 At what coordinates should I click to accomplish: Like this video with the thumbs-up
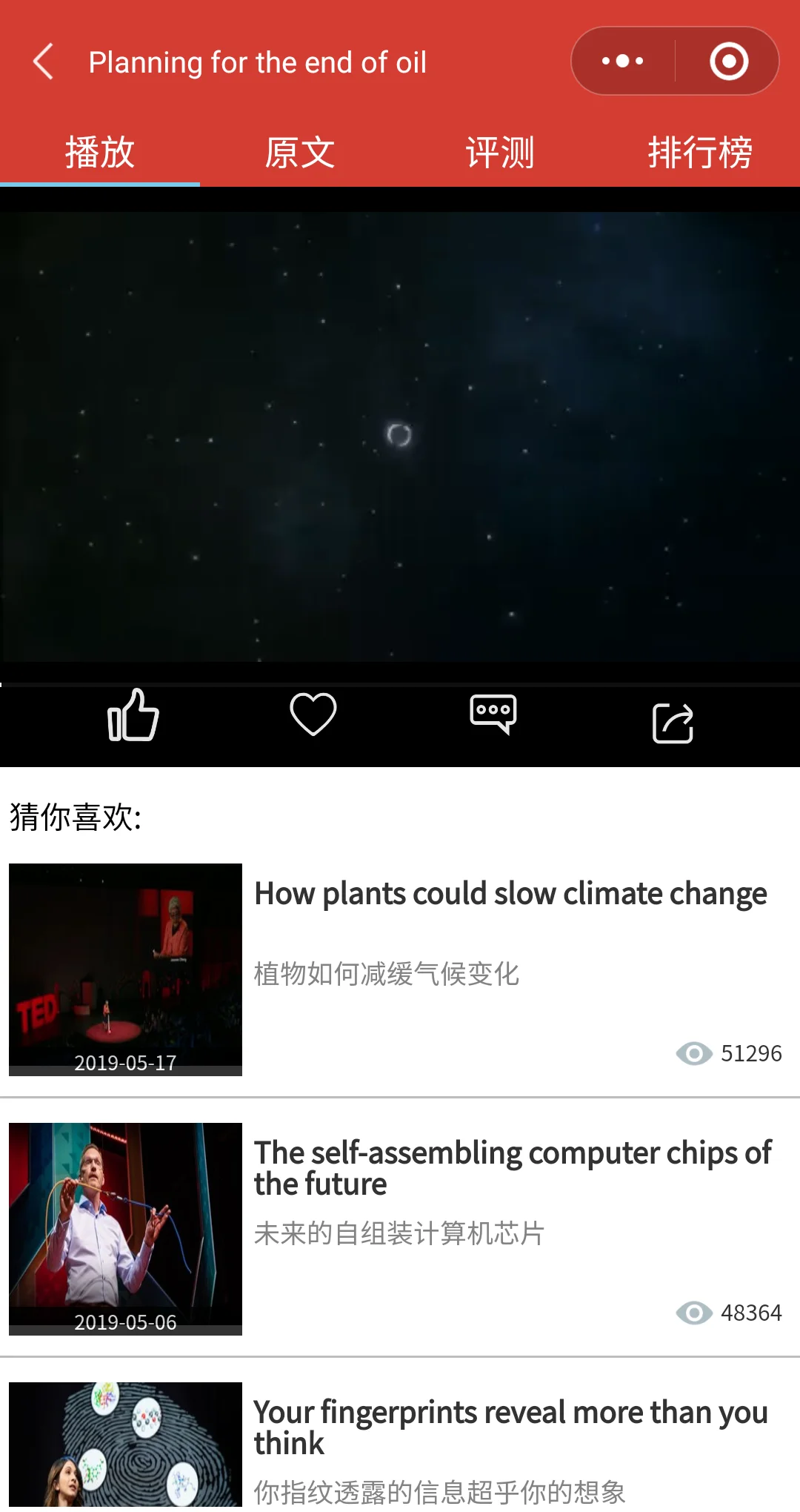tap(133, 716)
